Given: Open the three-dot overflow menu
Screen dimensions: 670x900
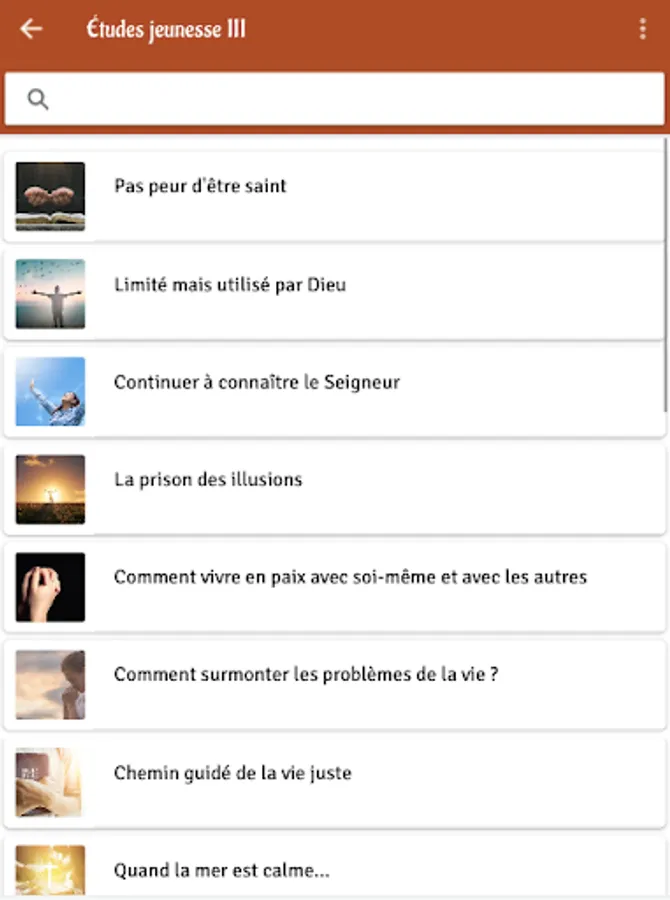Looking at the screenshot, I should point(642,28).
